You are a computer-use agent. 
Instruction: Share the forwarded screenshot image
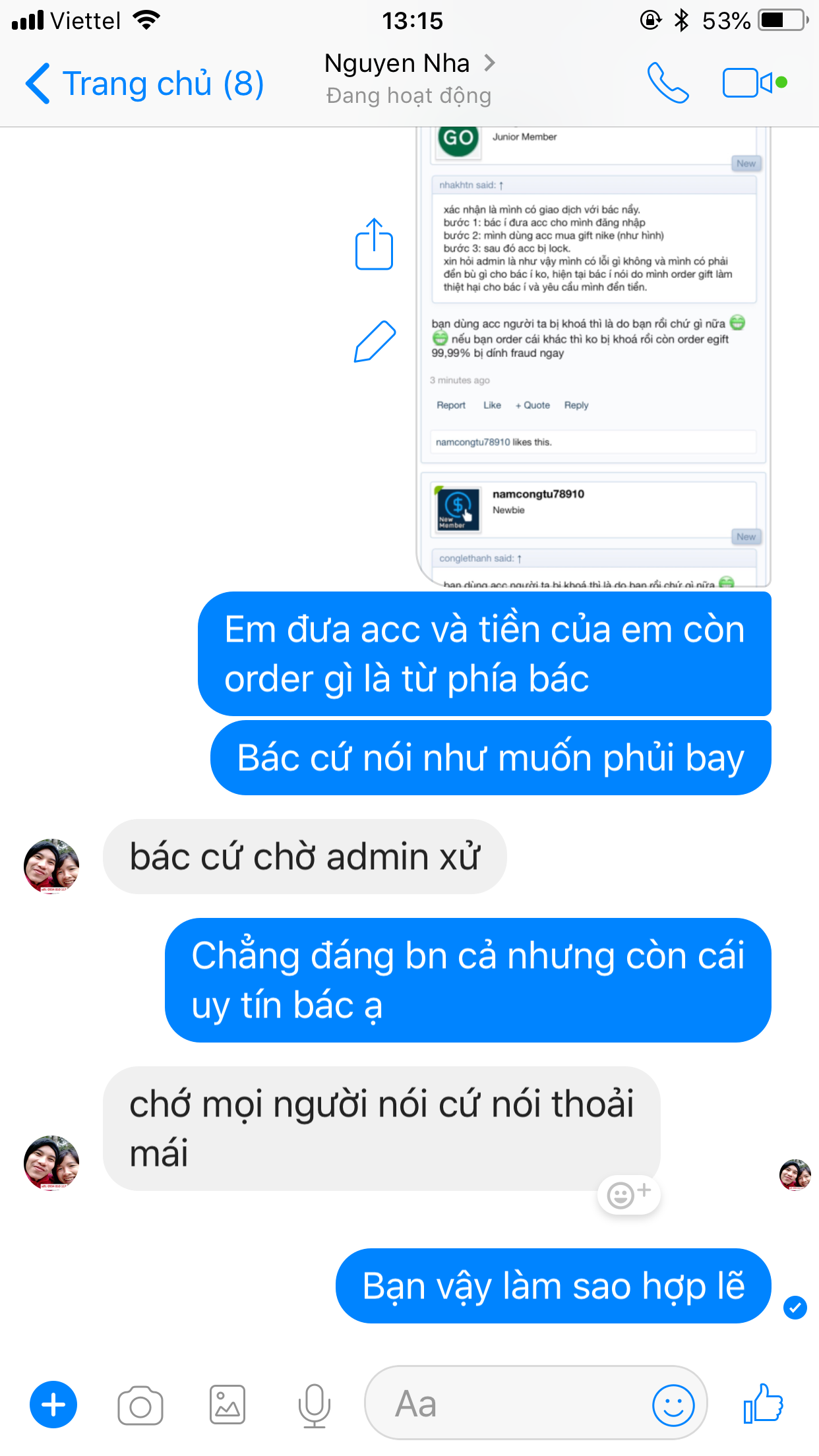[x=374, y=245]
